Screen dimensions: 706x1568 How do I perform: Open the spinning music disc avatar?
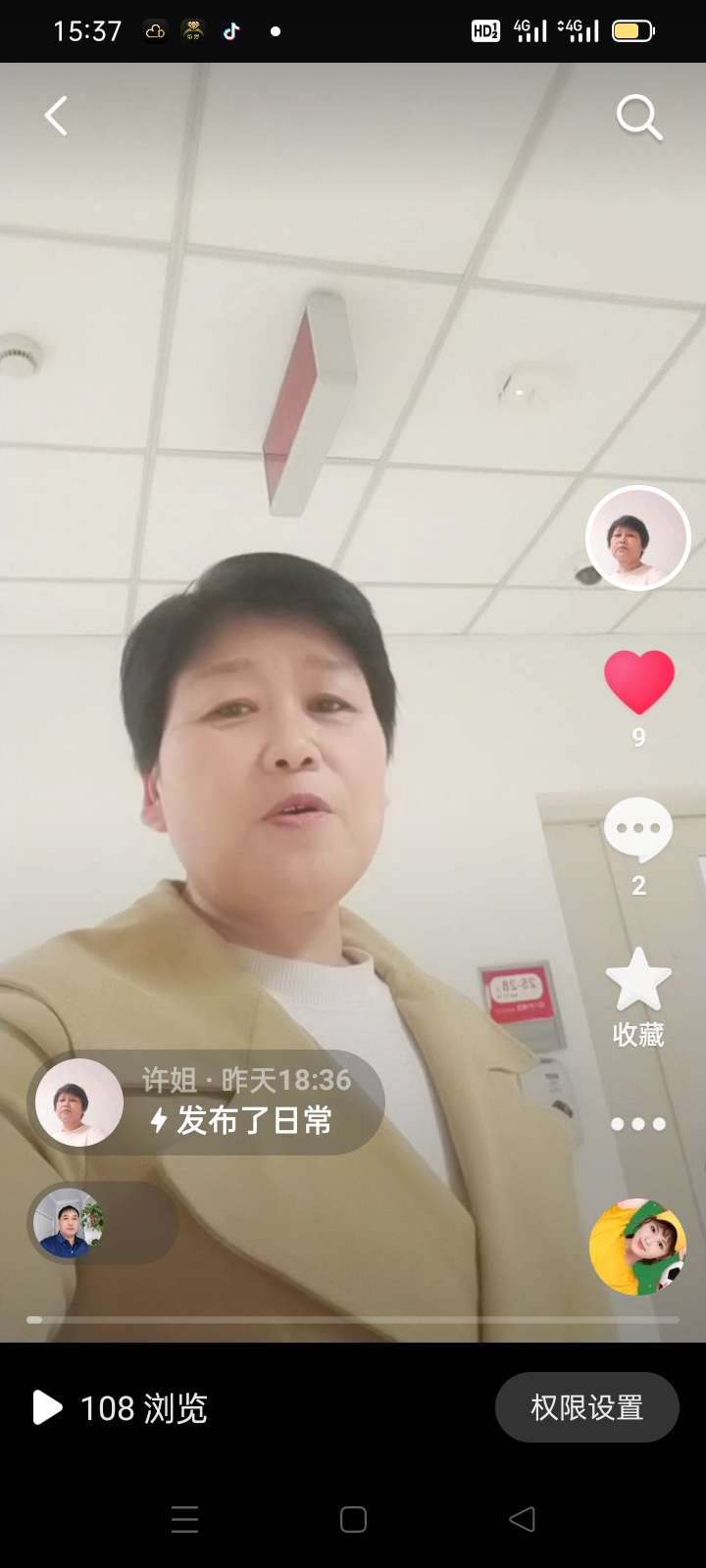click(637, 1247)
